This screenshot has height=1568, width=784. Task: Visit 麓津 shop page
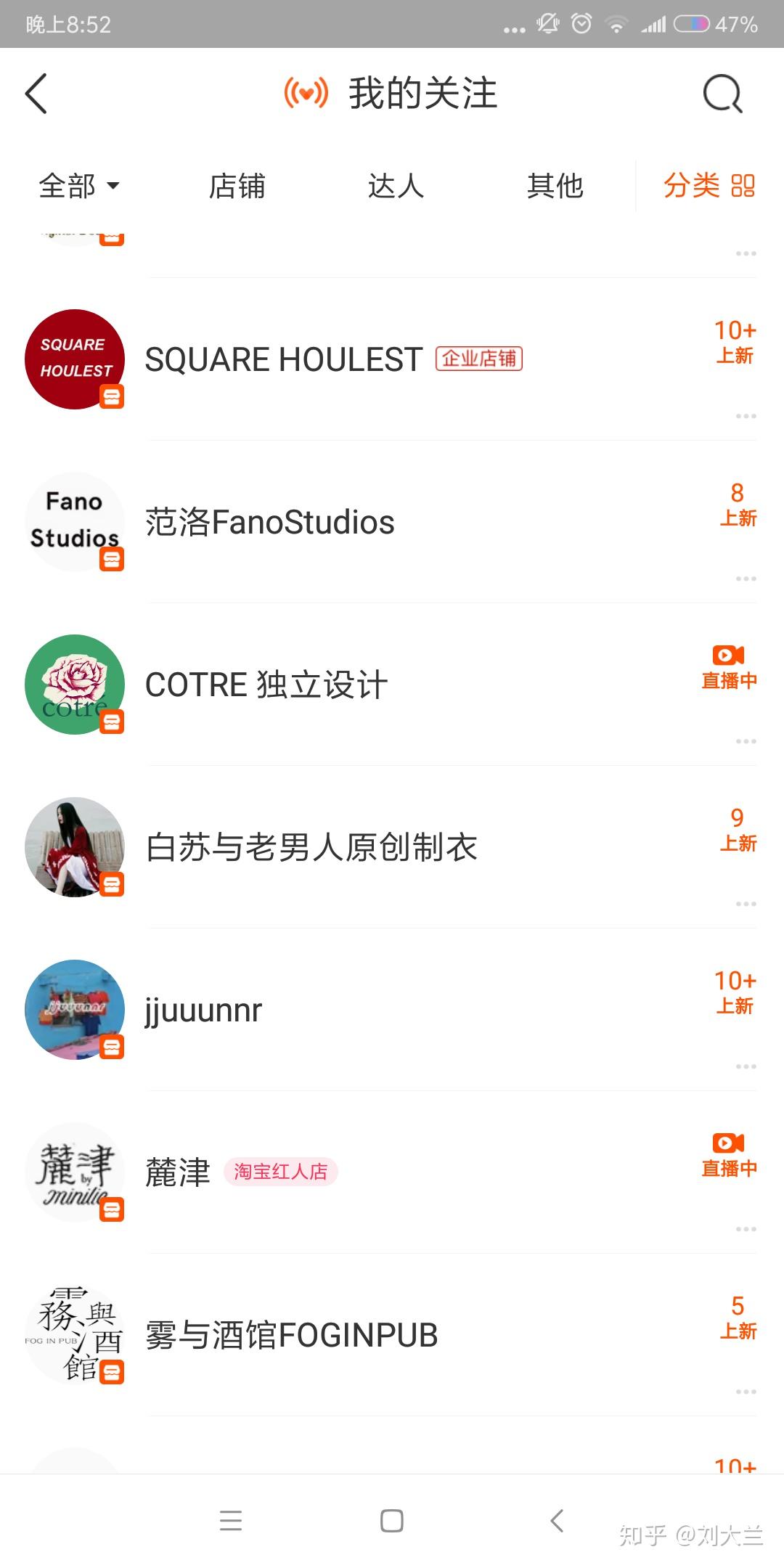point(178,1172)
